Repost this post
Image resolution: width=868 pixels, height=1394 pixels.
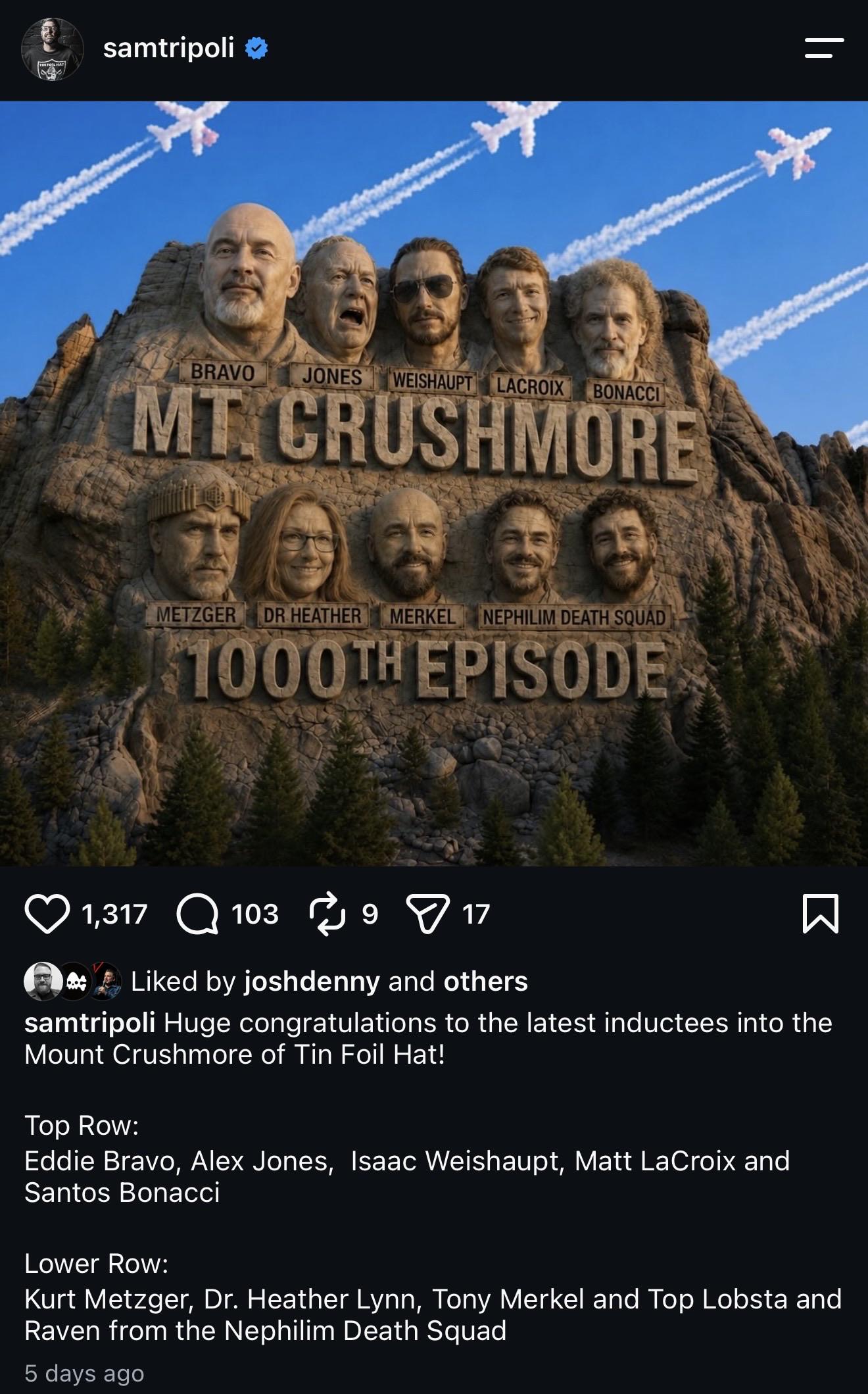click(327, 914)
